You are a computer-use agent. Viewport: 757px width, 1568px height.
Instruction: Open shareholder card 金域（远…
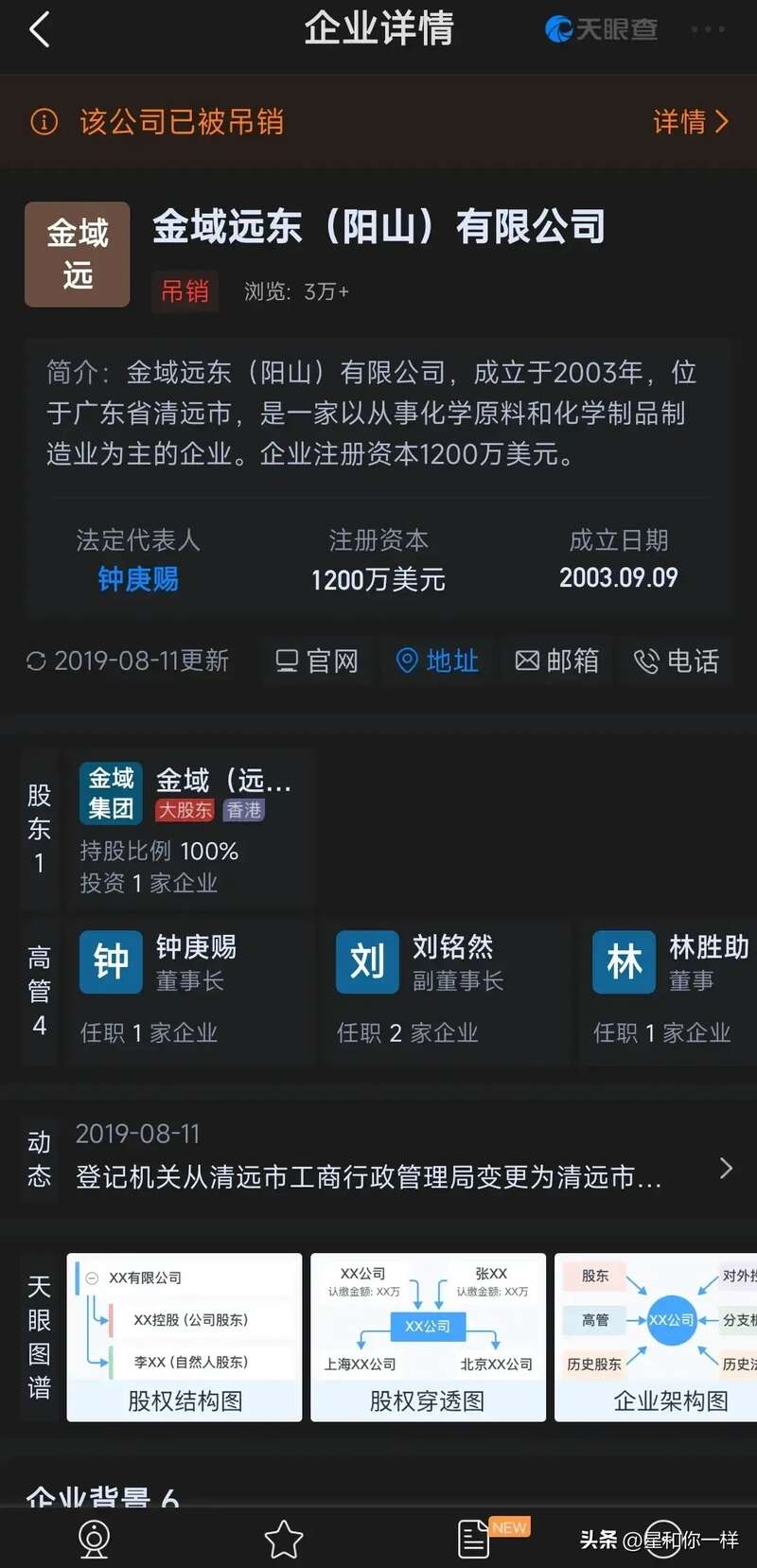pos(189,829)
